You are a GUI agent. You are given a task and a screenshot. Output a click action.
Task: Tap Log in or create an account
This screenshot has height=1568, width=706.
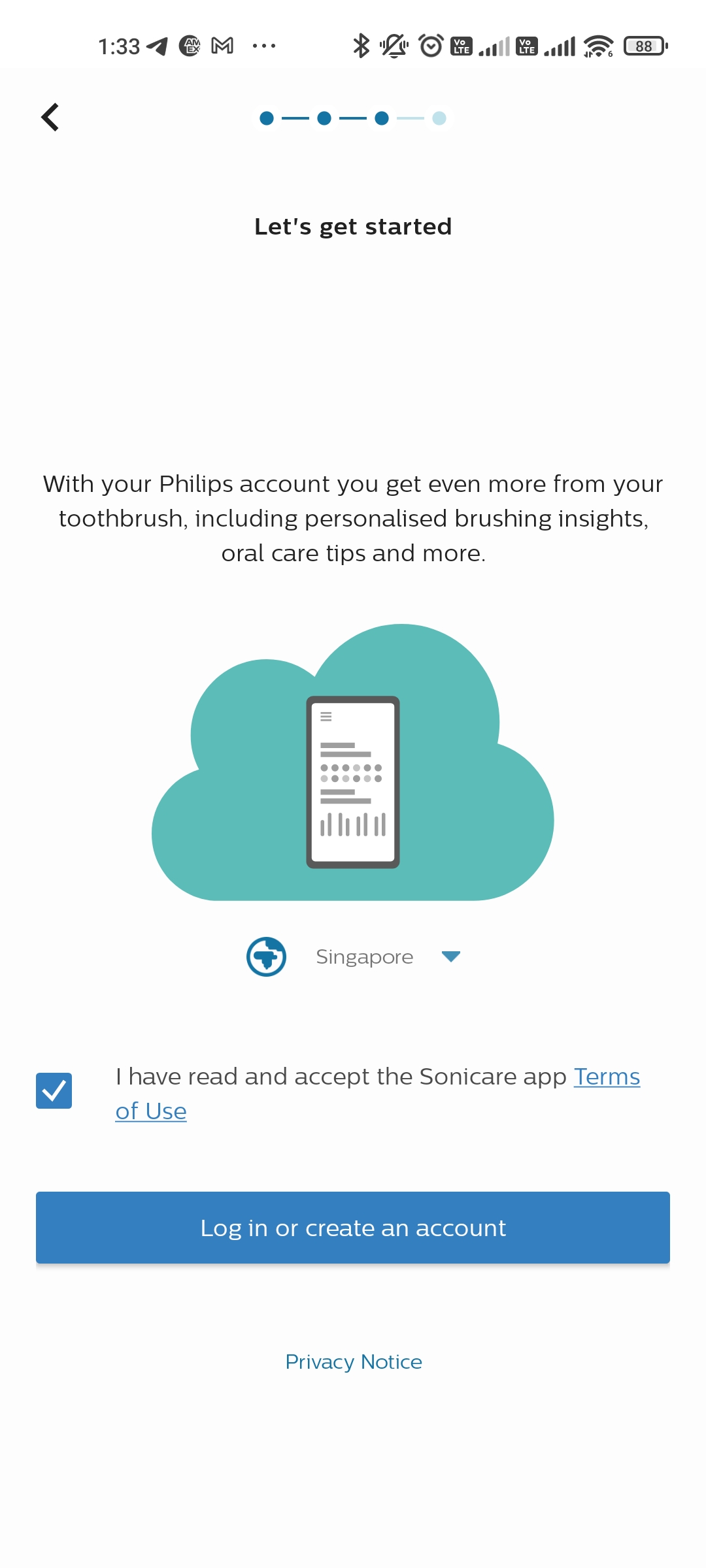(x=353, y=1228)
